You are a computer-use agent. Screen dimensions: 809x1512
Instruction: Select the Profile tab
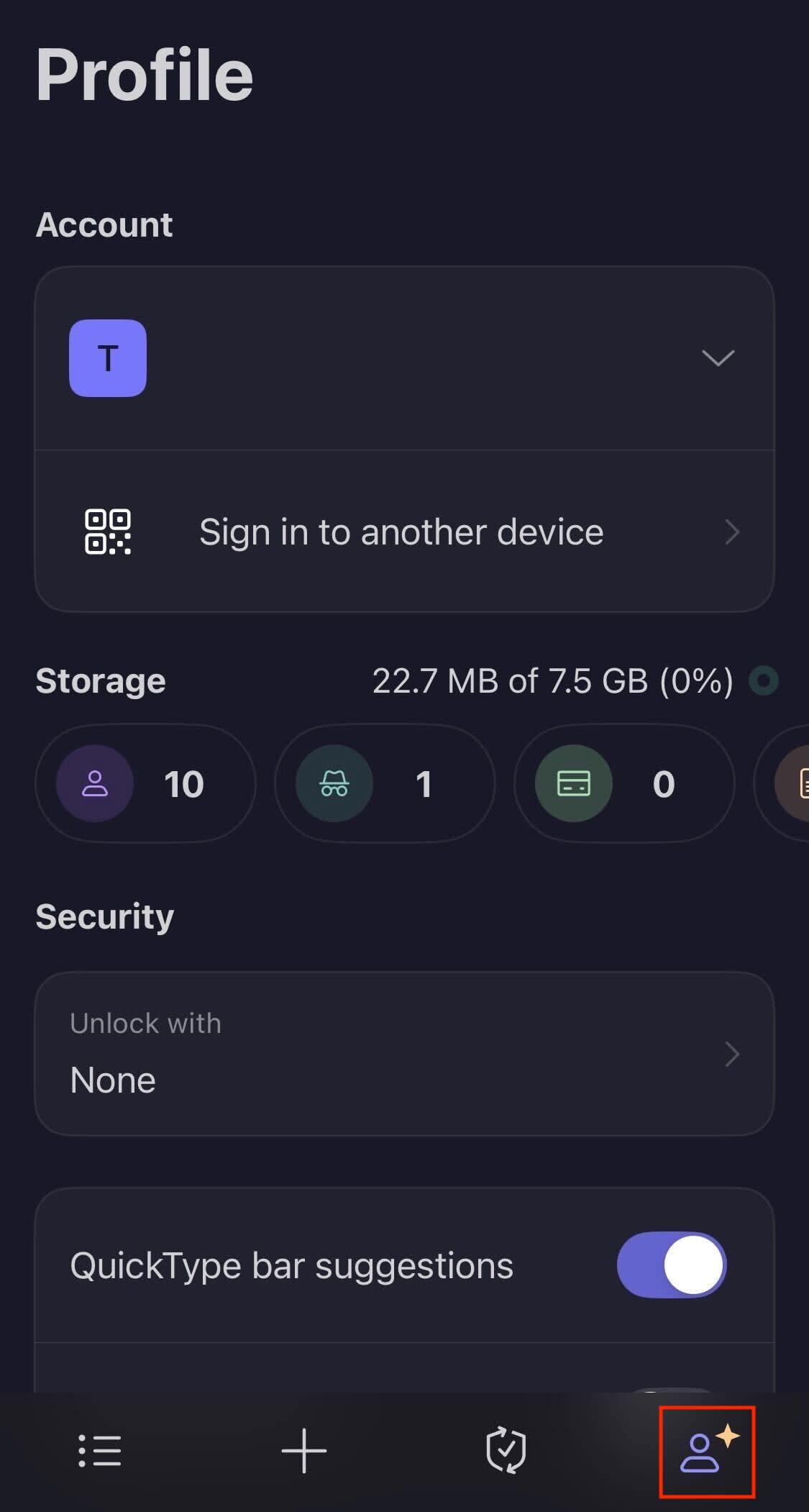pyautogui.click(x=706, y=1452)
